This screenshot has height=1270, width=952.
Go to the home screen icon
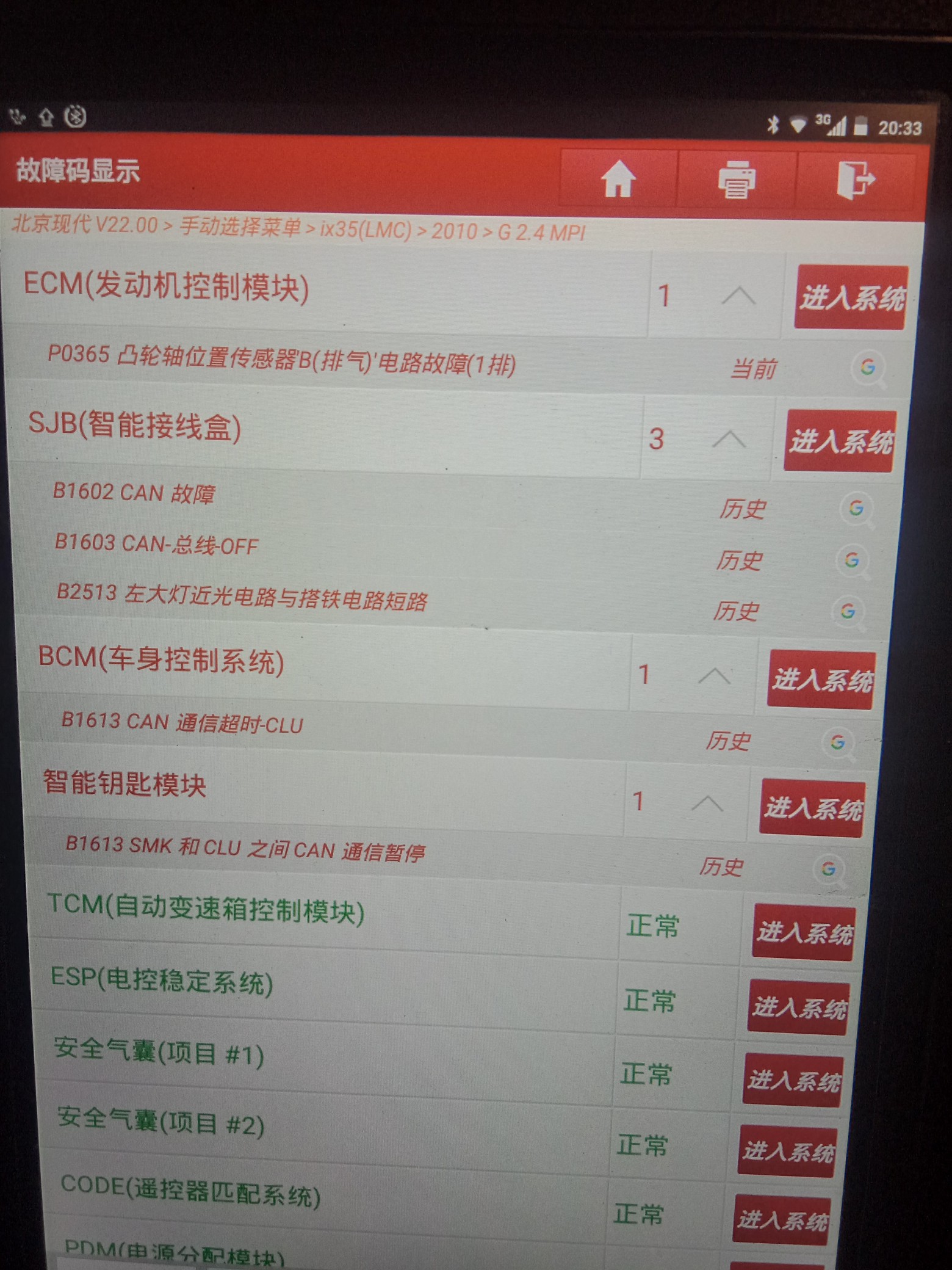pyautogui.click(x=618, y=179)
